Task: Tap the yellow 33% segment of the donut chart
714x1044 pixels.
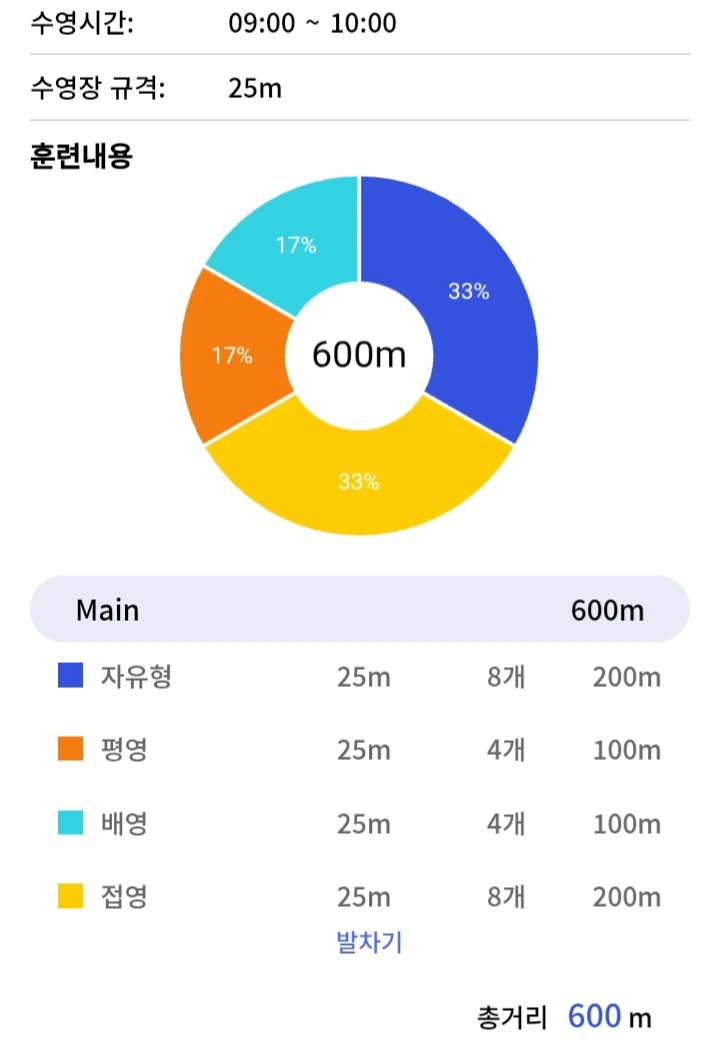Action: pos(359,481)
